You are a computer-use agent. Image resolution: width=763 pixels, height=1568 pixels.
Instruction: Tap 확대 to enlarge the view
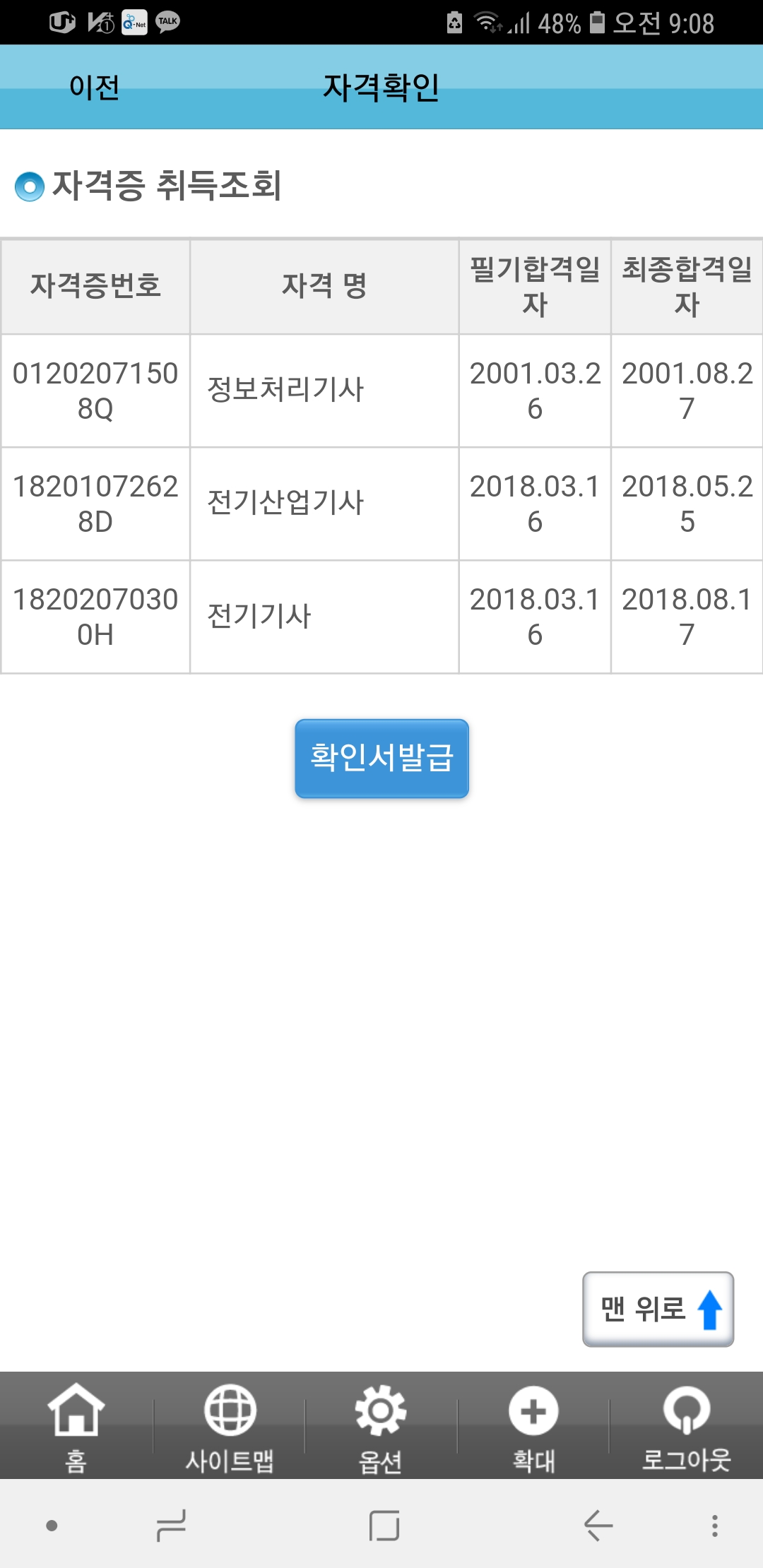533,1427
